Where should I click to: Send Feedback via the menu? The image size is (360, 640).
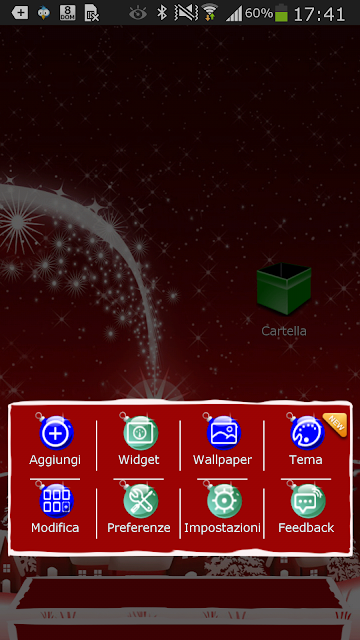306,508
